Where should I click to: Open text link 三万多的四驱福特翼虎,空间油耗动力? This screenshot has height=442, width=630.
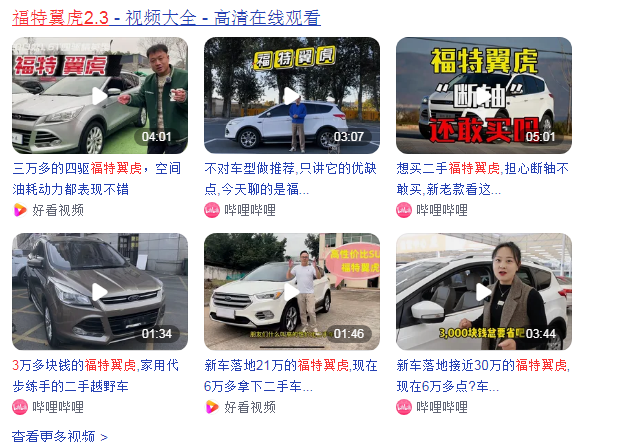[x=96, y=178]
